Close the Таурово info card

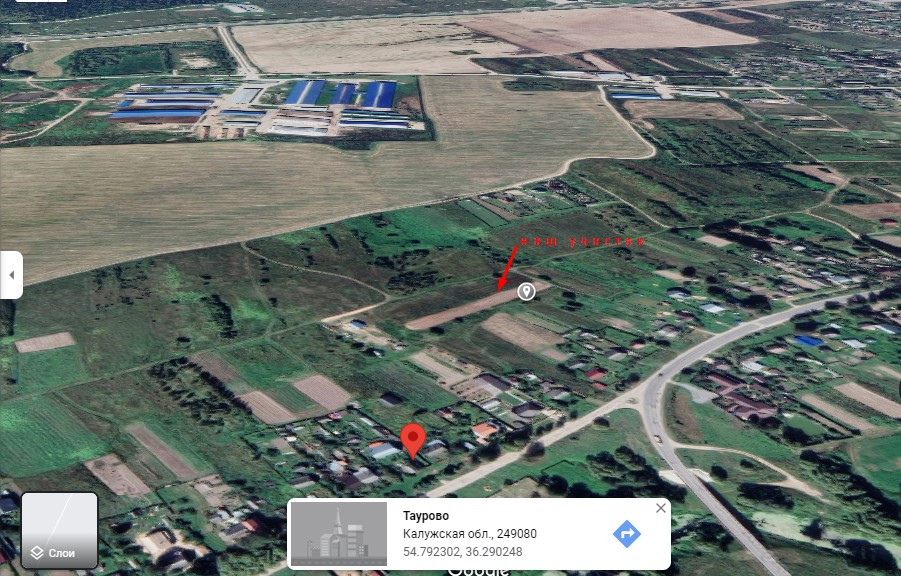tap(660, 509)
